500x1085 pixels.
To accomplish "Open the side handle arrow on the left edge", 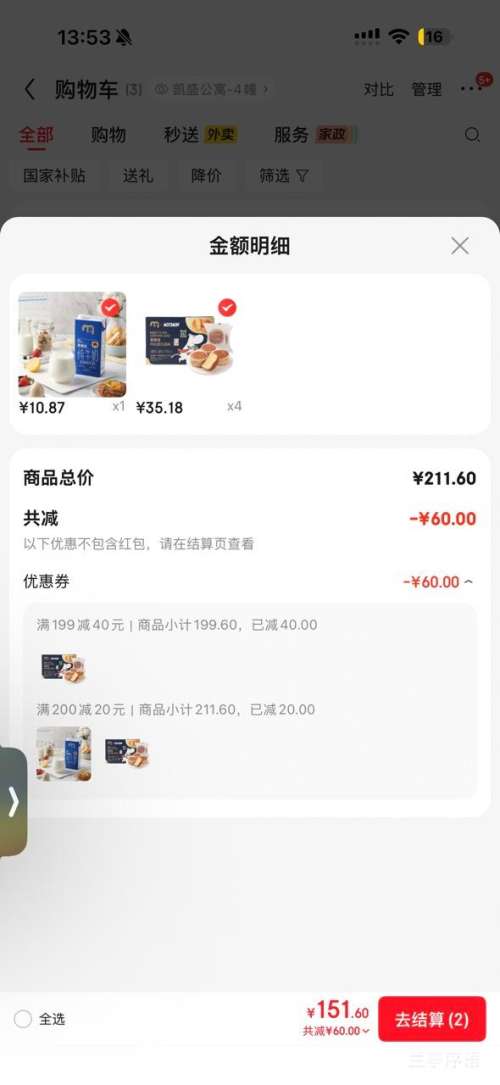I will pyautogui.click(x=13, y=802).
